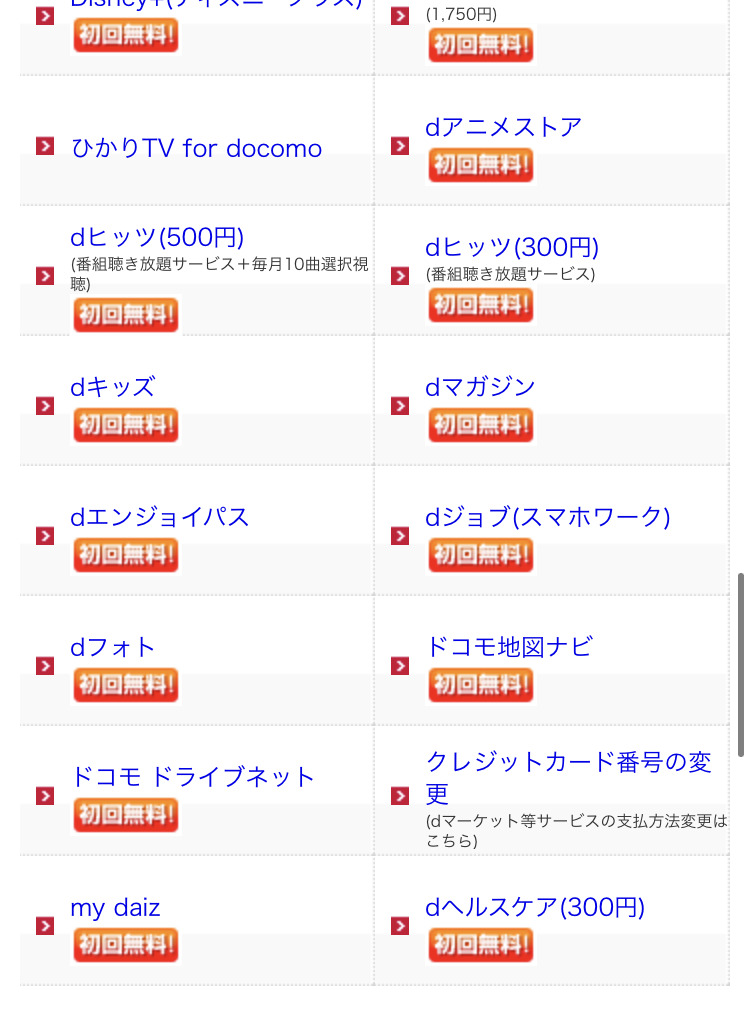746x1026 pixels.
Task: Go to dエンジョイパス
Action: coord(159,517)
